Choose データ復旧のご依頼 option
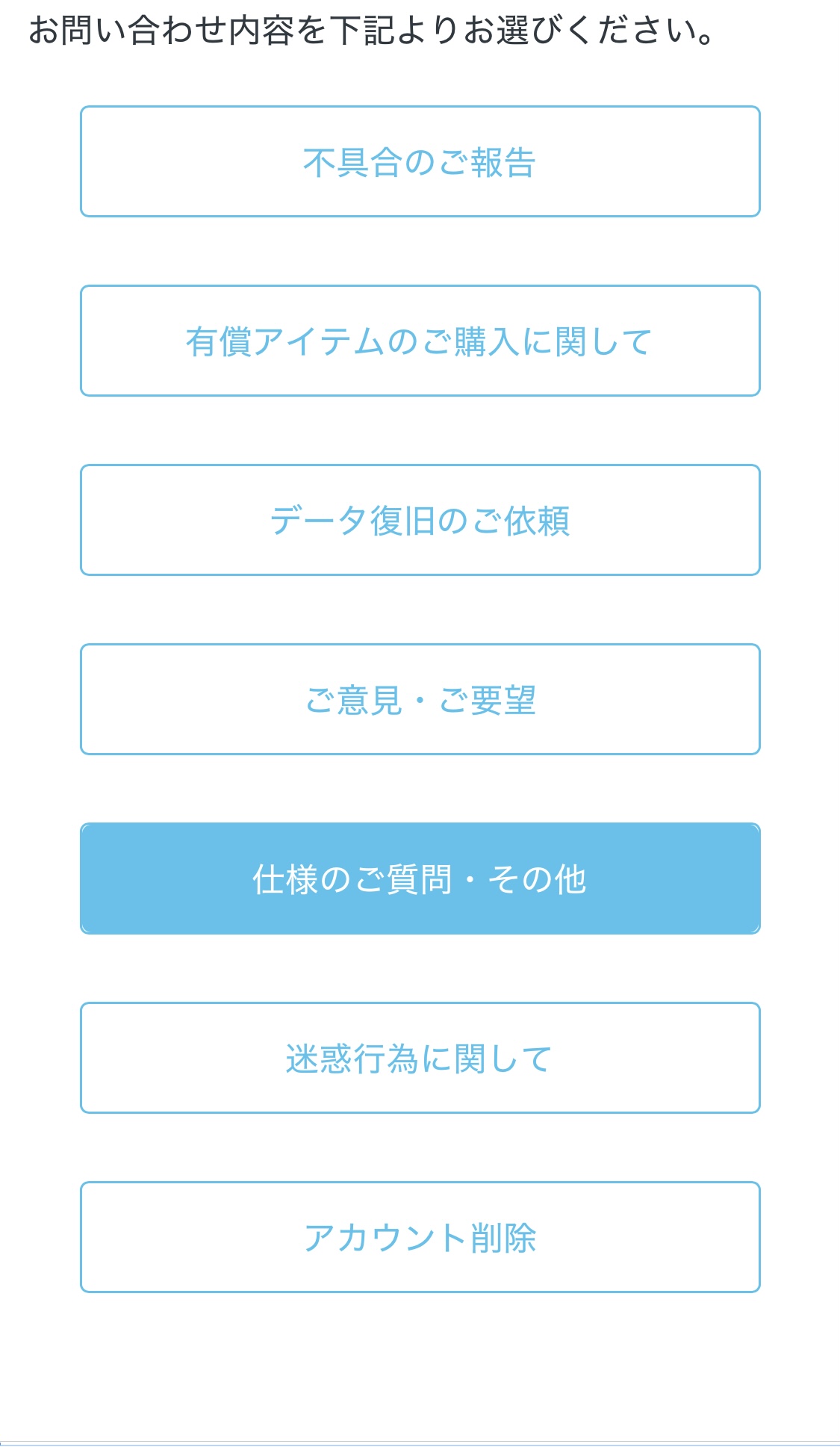This screenshot has height=1447, width=840. [420, 520]
